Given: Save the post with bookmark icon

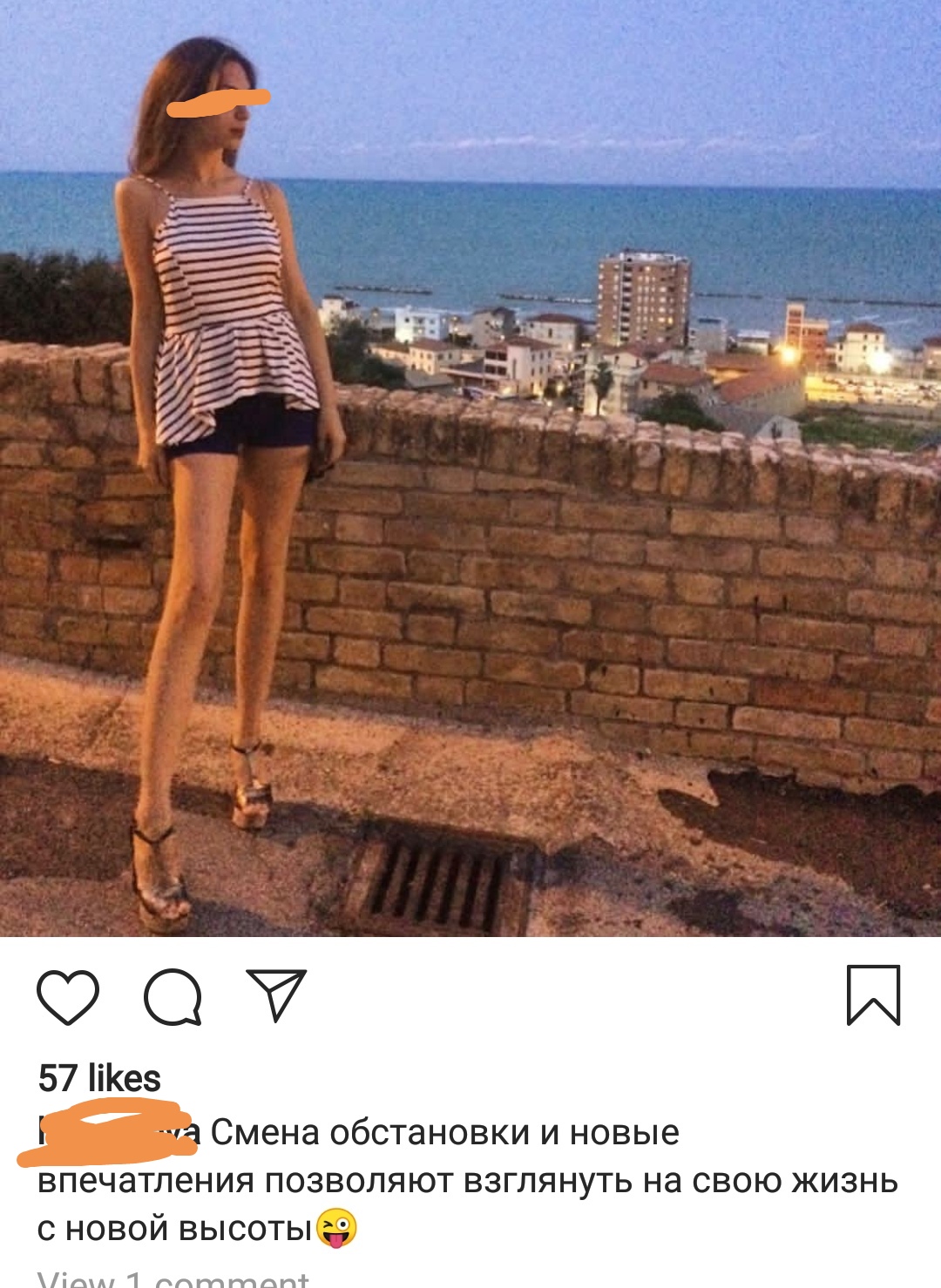Looking at the screenshot, I should point(873,995).
